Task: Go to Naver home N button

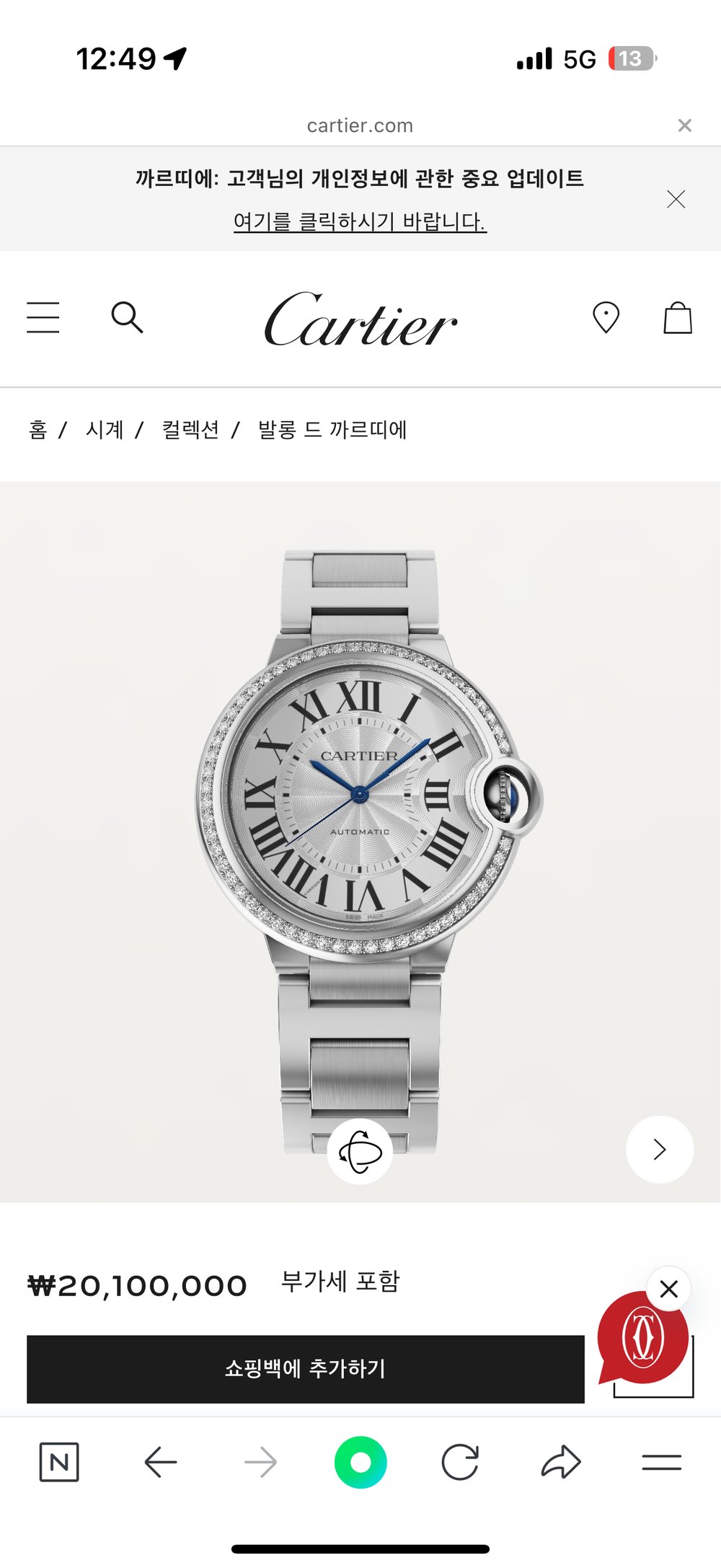Action: (x=58, y=1462)
